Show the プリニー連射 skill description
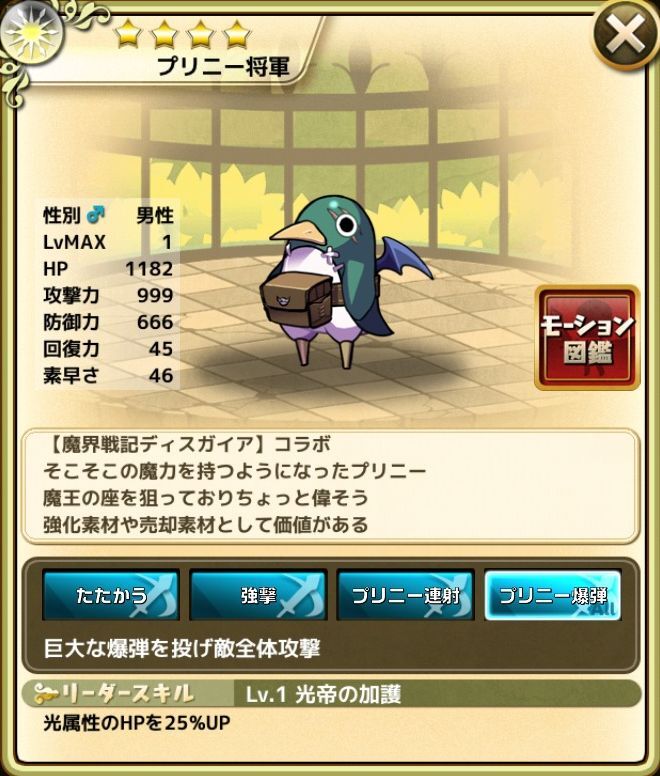 (x=405, y=596)
